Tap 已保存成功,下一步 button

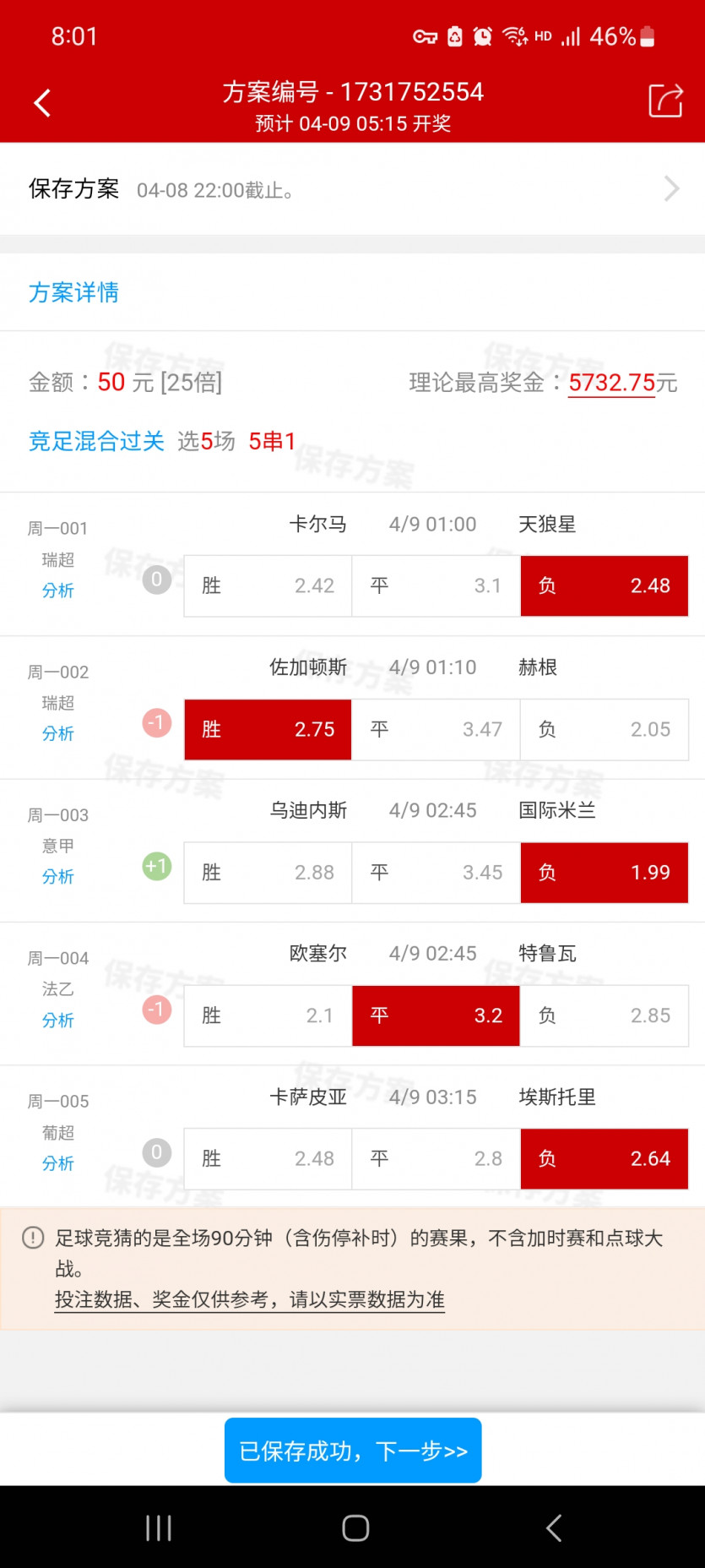pos(353,1451)
